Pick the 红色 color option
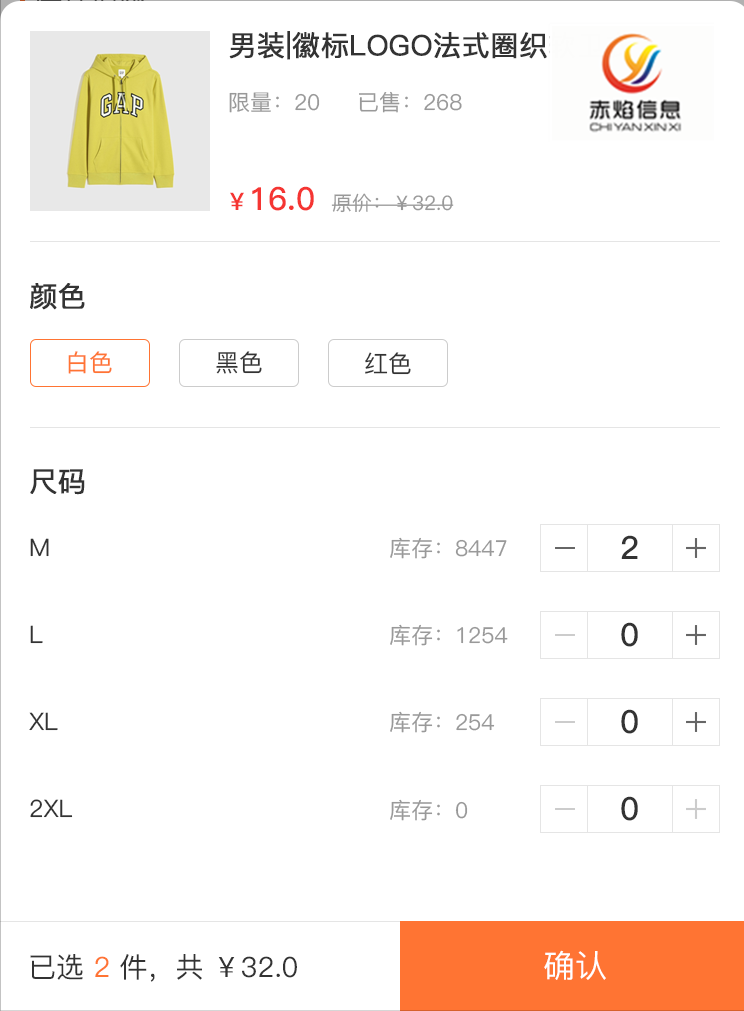Viewport: 744px width, 1011px height. click(388, 363)
